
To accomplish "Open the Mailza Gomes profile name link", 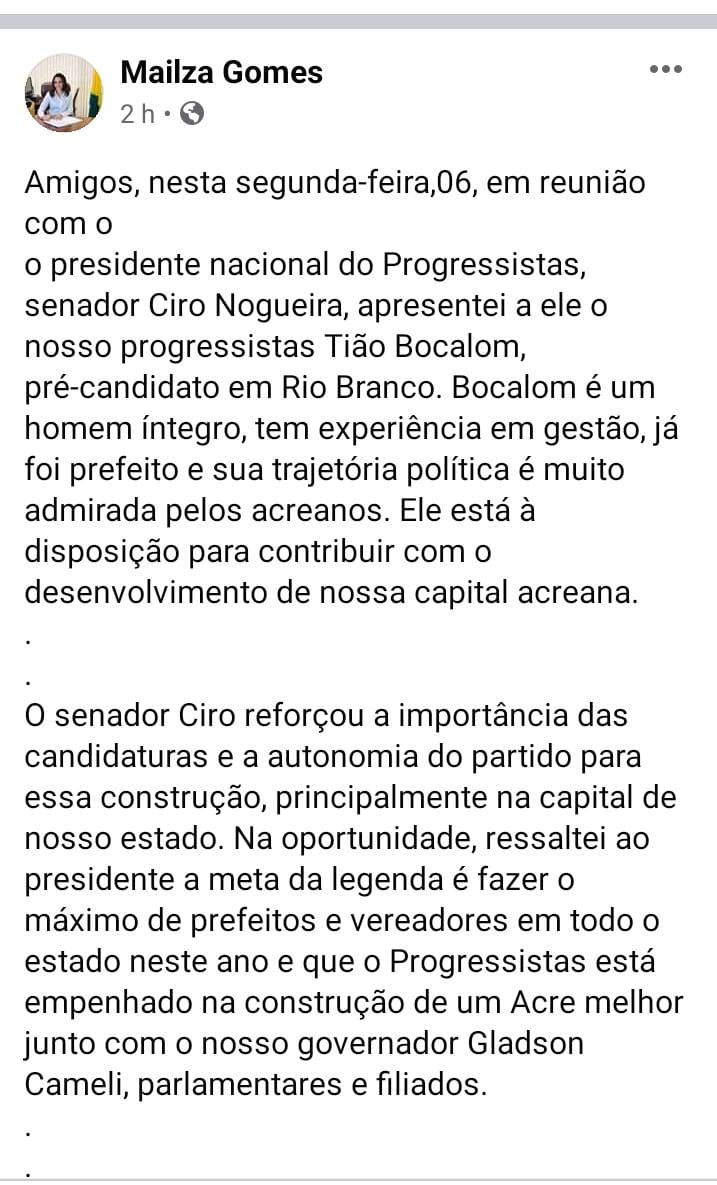I will click(x=221, y=72).
